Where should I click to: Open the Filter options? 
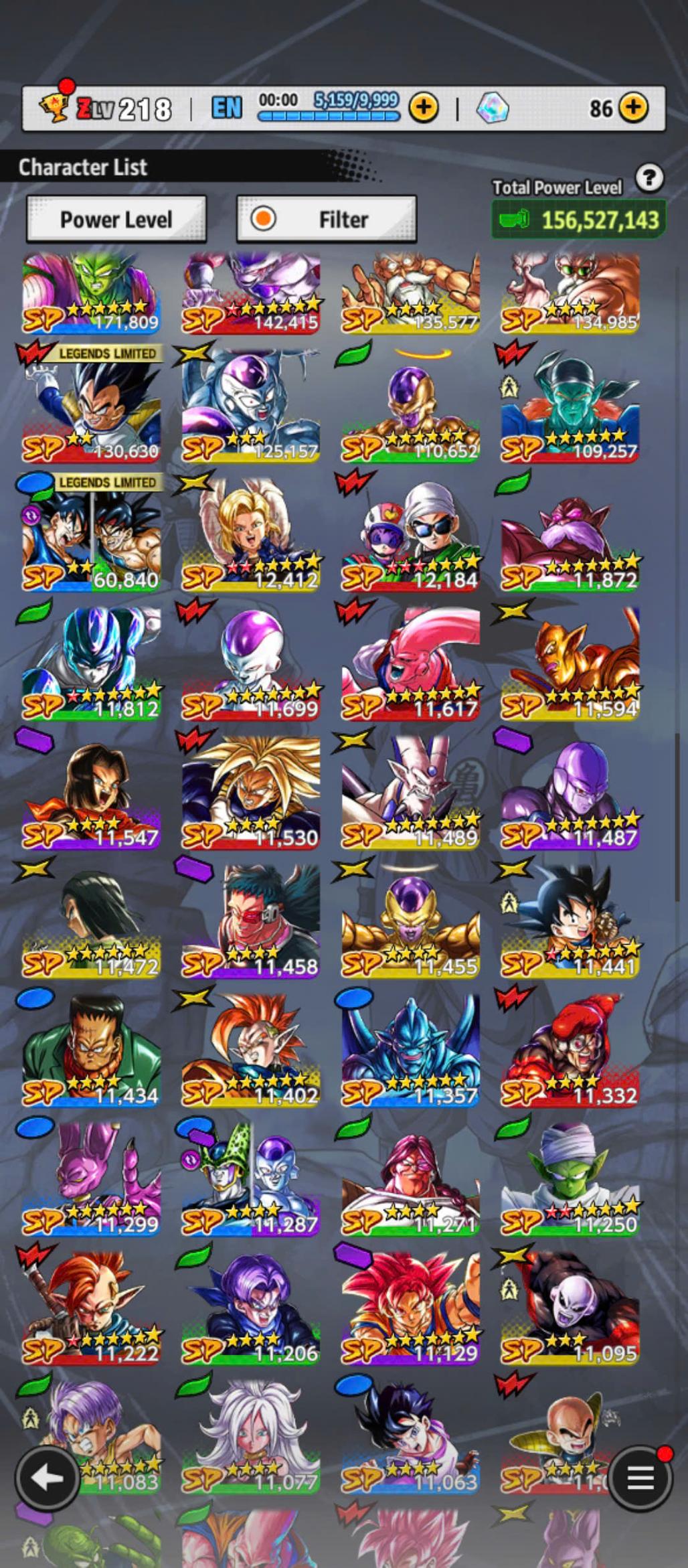(327, 220)
